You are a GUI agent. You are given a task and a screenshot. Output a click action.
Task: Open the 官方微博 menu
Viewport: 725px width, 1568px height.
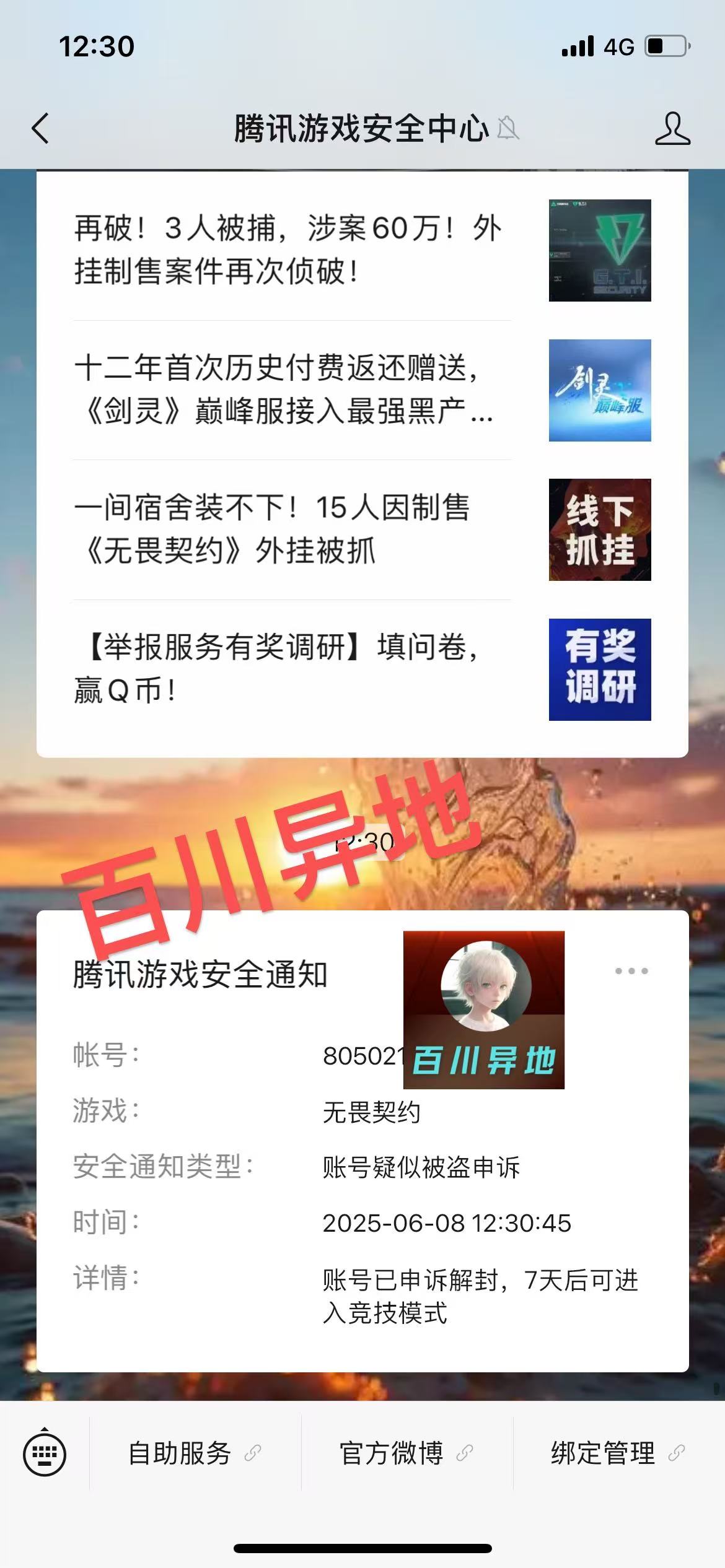[x=407, y=1453]
